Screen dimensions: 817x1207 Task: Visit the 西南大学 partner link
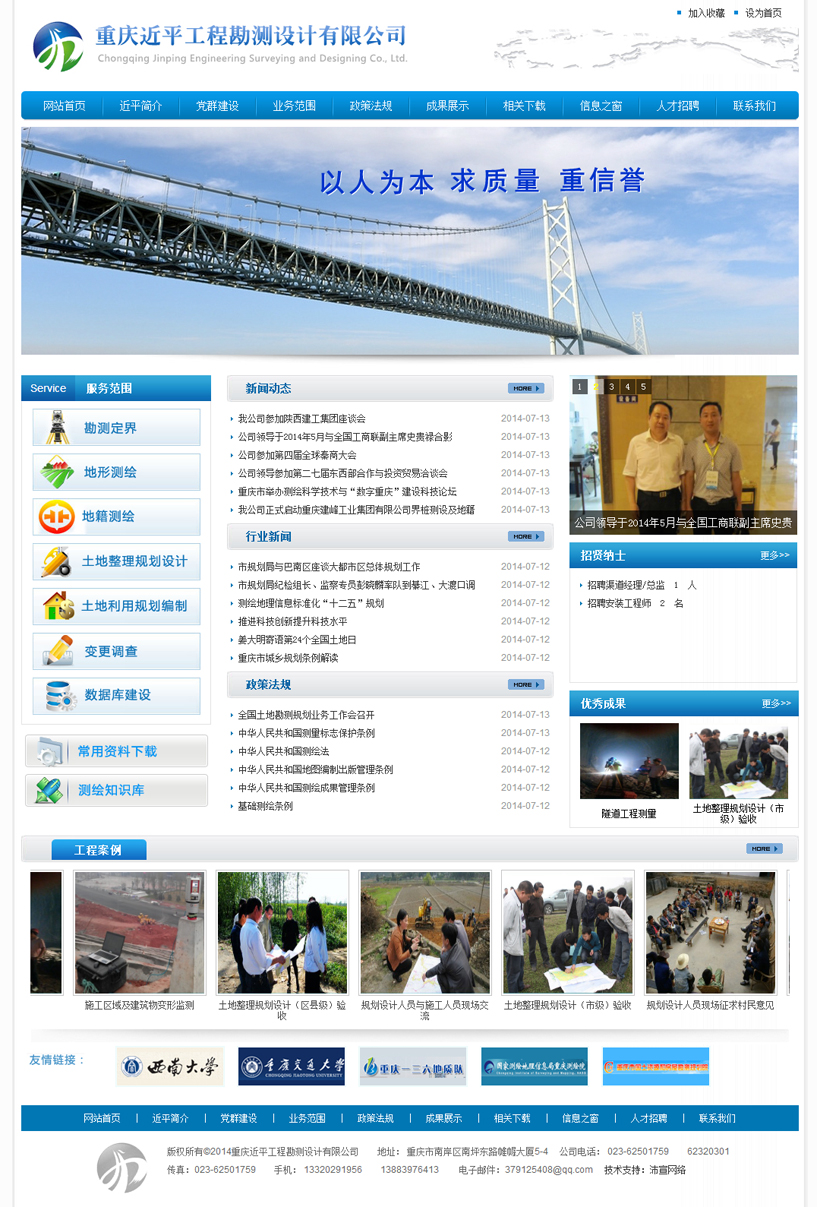point(169,1066)
